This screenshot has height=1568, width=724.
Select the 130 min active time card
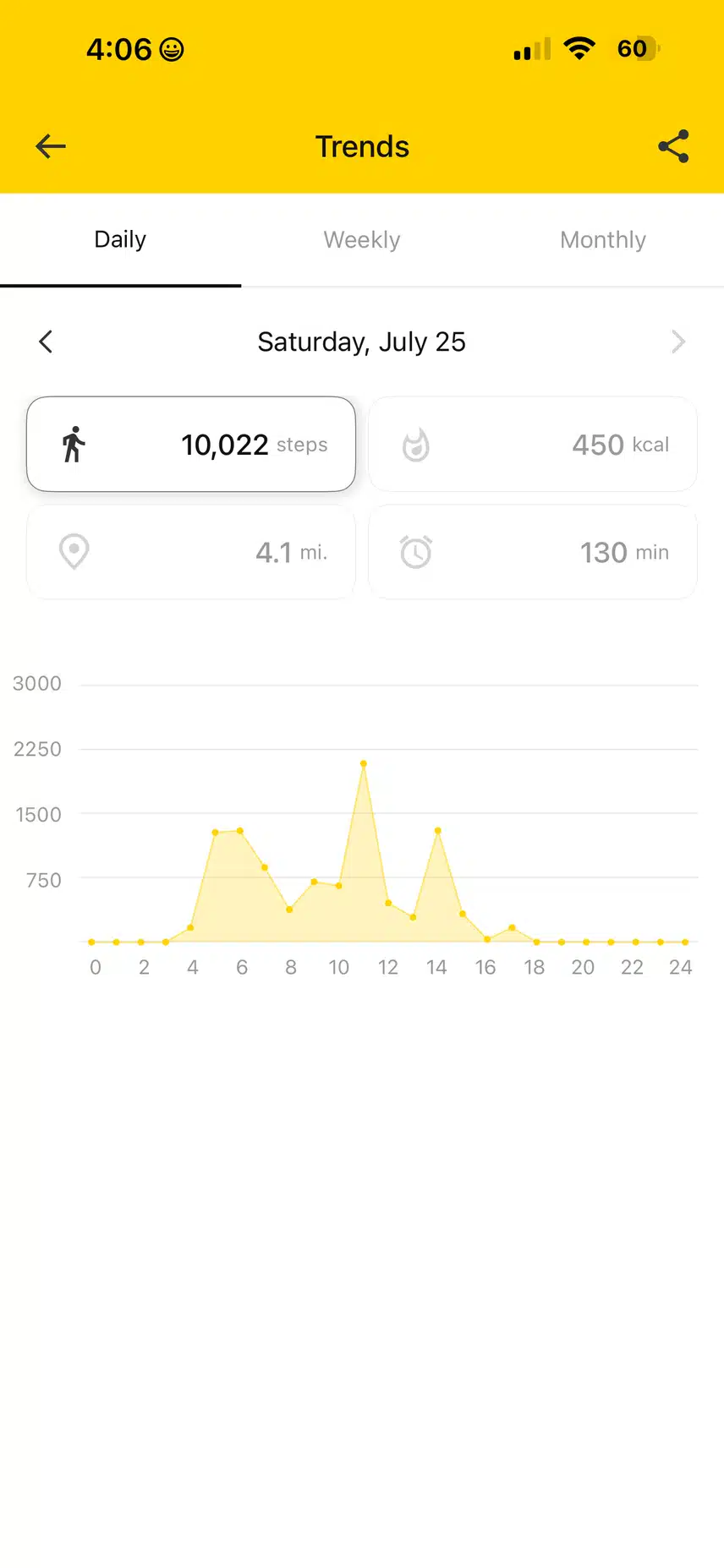click(533, 552)
